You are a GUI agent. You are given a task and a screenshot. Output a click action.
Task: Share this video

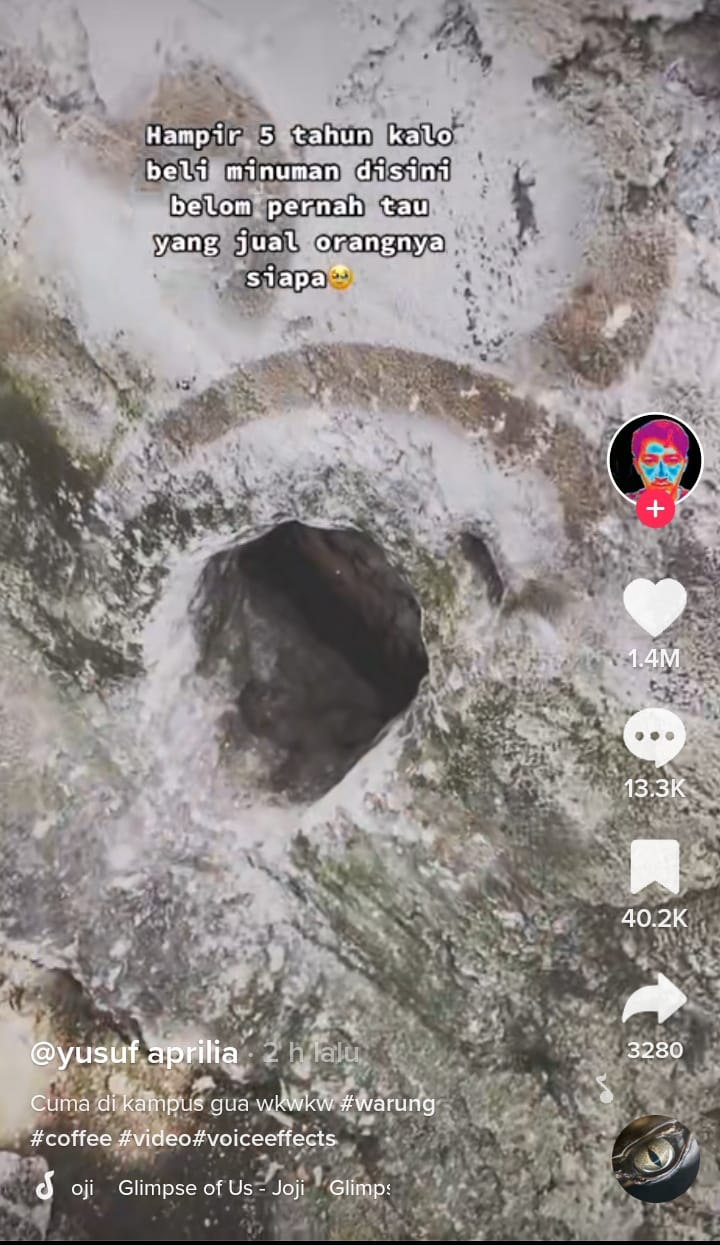click(x=655, y=1000)
